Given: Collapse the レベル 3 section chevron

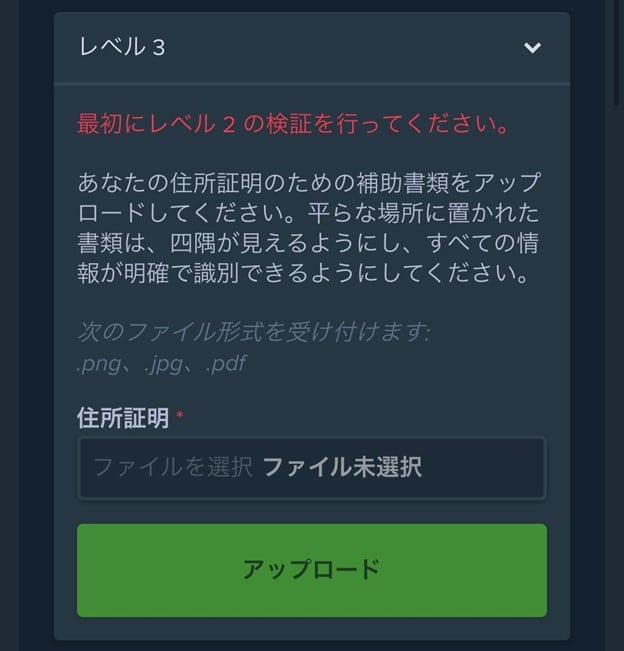Looking at the screenshot, I should tap(532, 48).
